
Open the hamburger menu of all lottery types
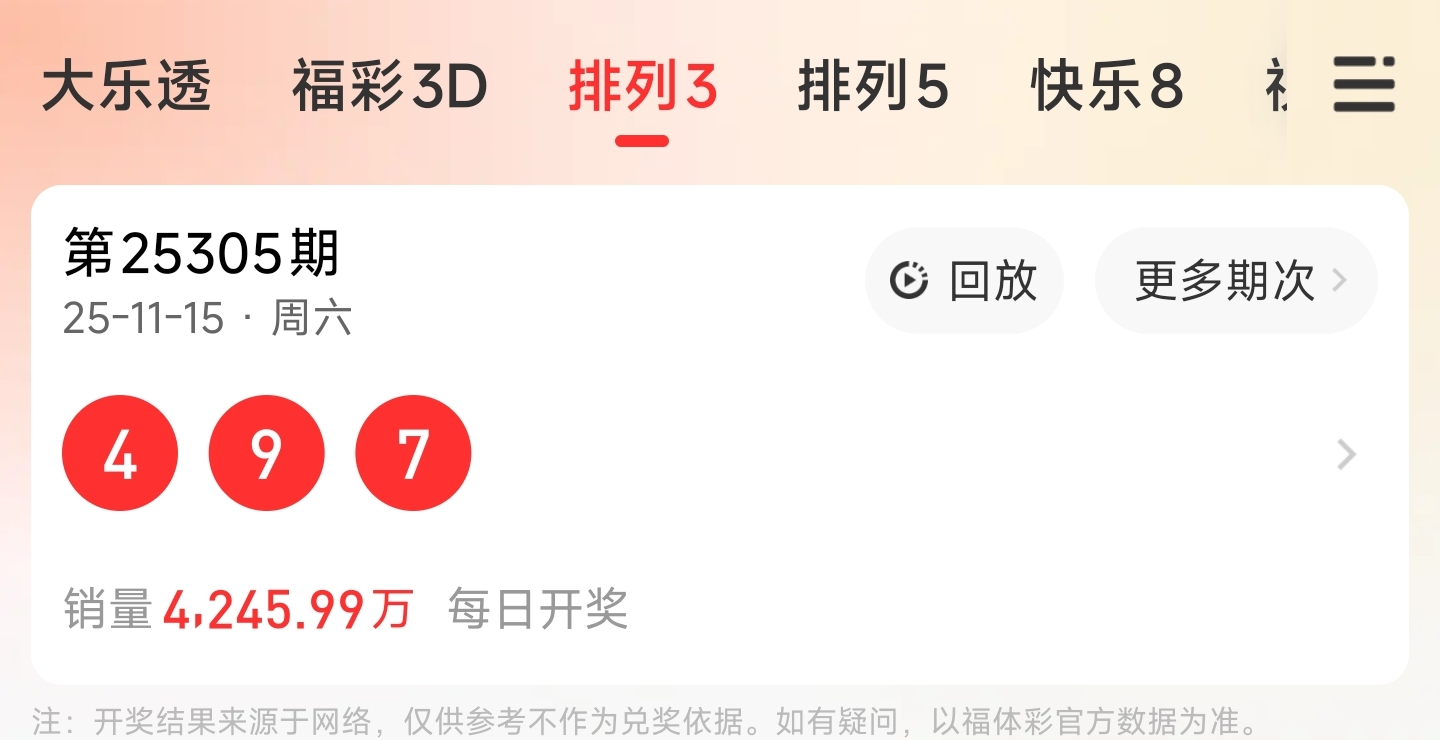(1363, 85)
